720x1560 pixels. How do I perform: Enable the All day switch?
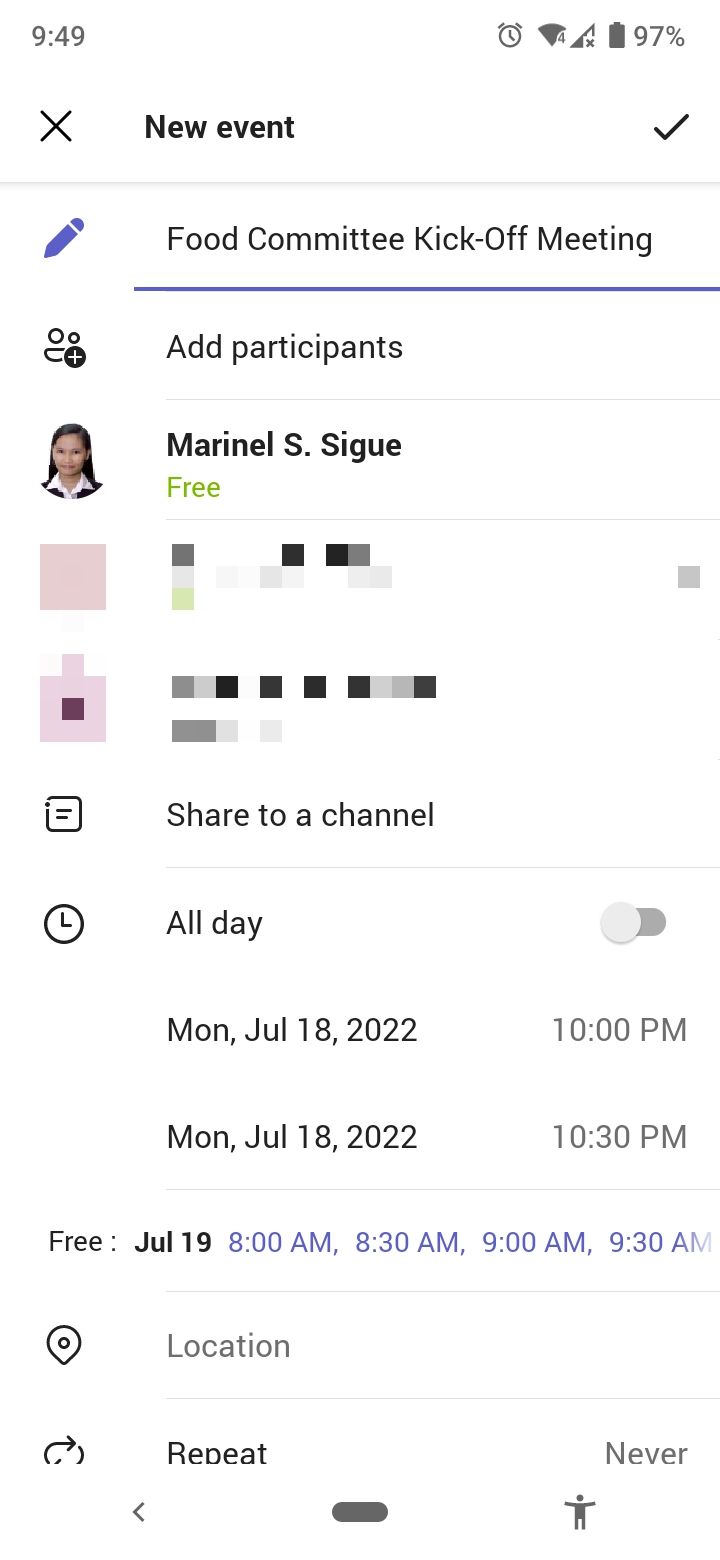[634, 922]
